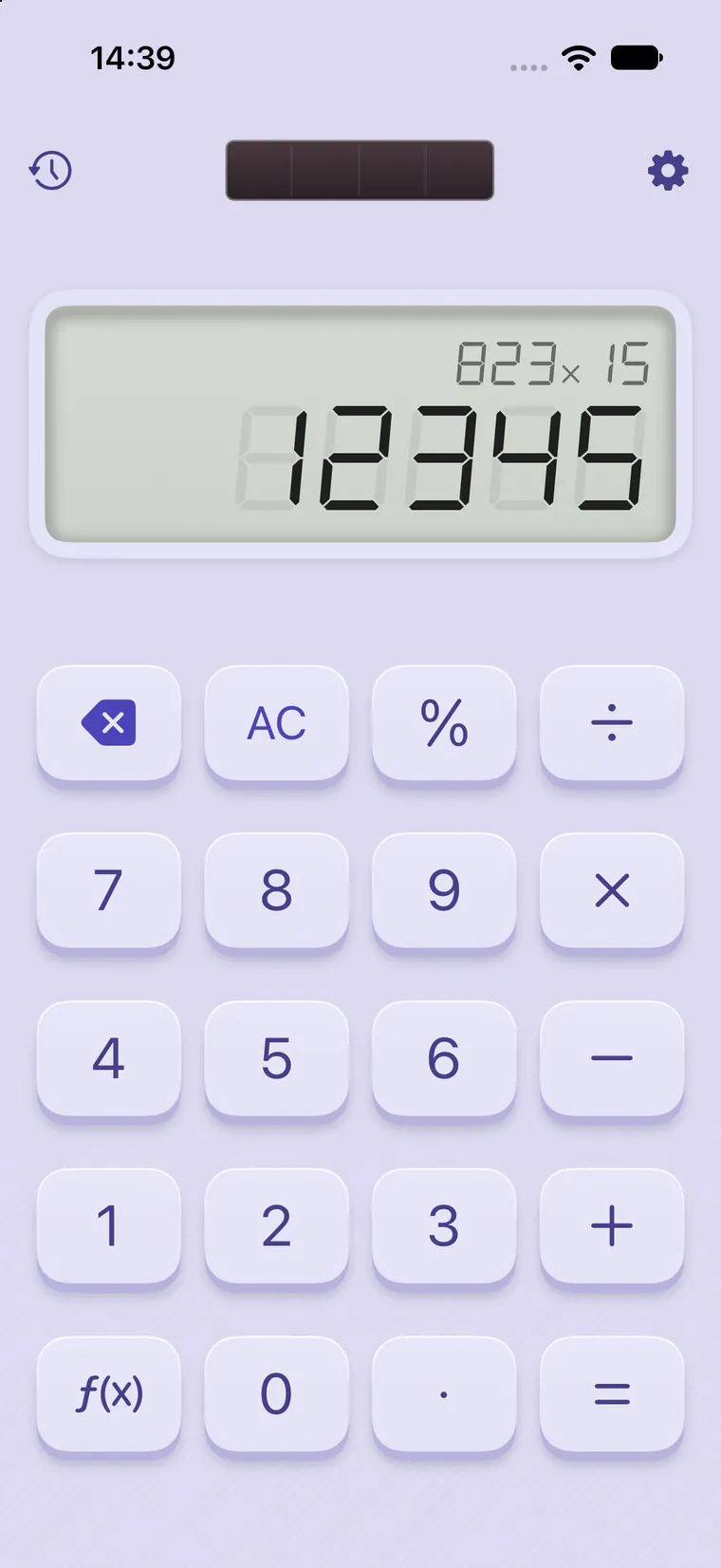Delete last digit with the backspace key

[109, 723]
